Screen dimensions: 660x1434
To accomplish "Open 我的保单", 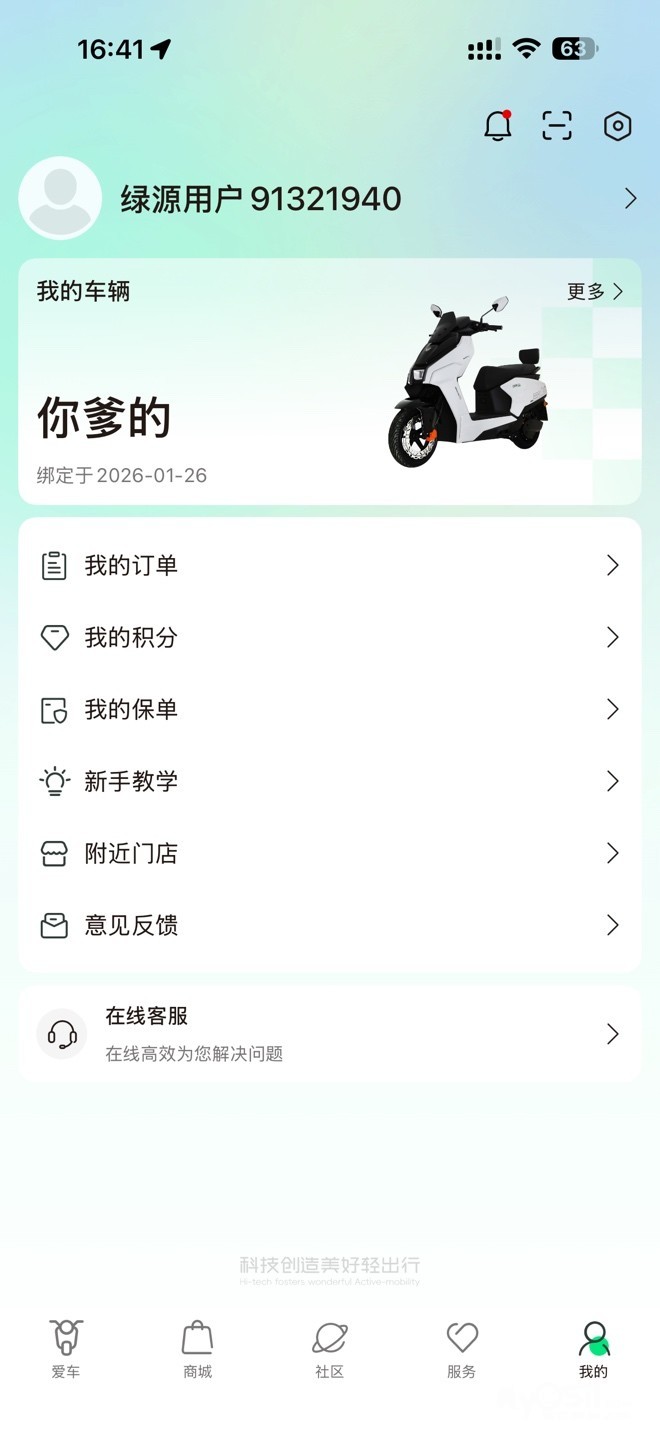I will [330, 710].
